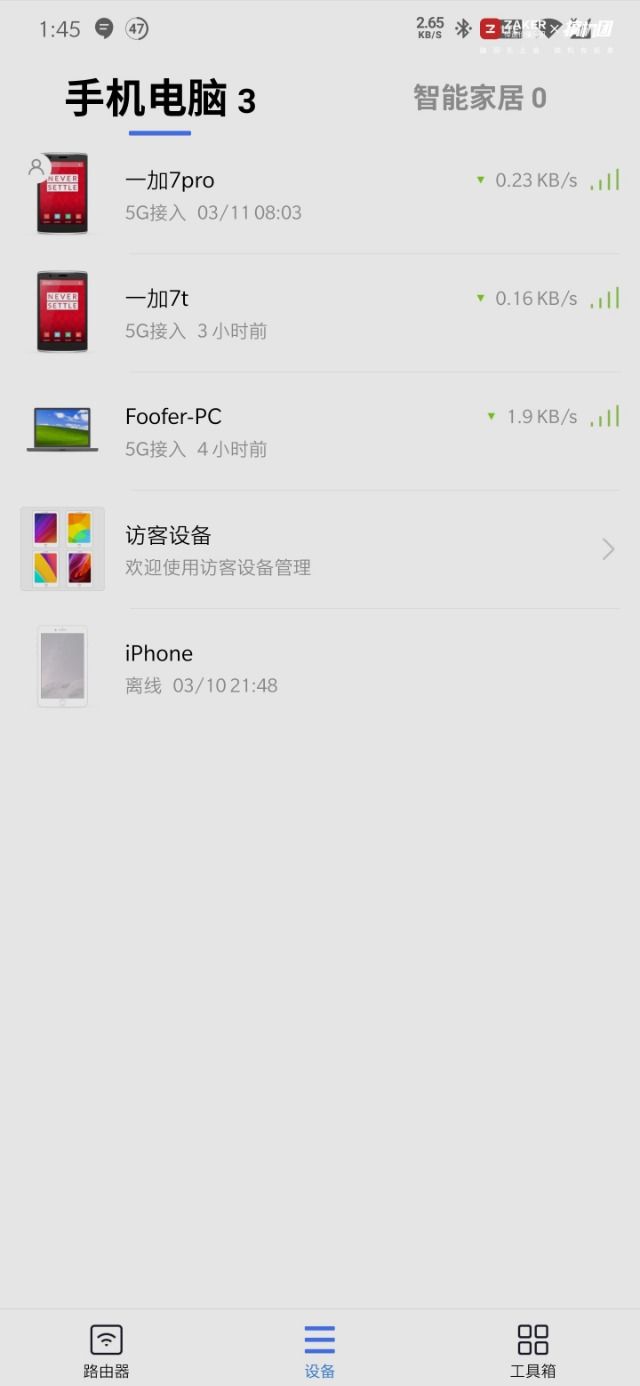Open the offline iPhone device row
This screenshot has width=640, height=1386.
[320, 667]
